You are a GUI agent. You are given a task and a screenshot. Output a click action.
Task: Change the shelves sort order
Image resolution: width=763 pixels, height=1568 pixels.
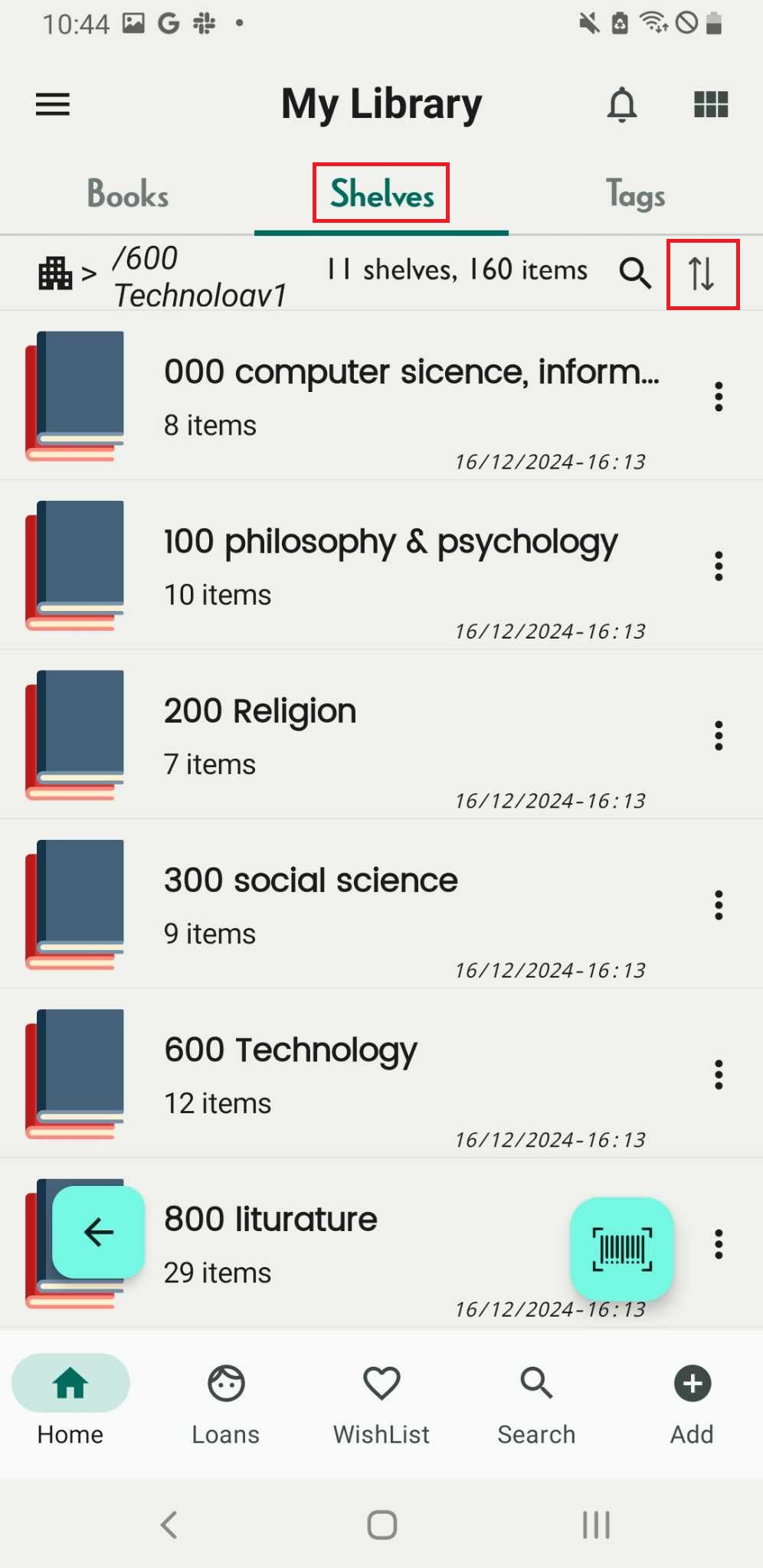pos(702,273)
